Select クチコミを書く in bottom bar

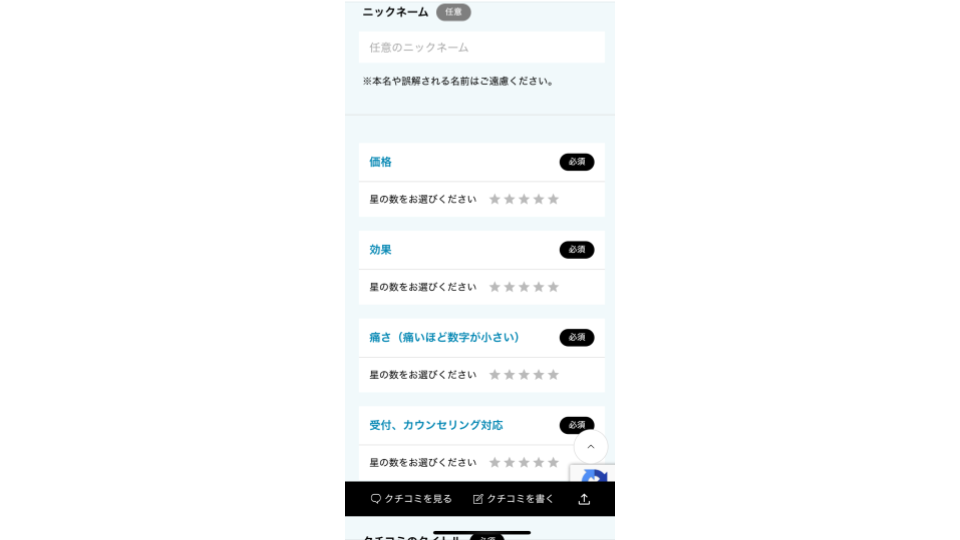click(x=513, y=499)
